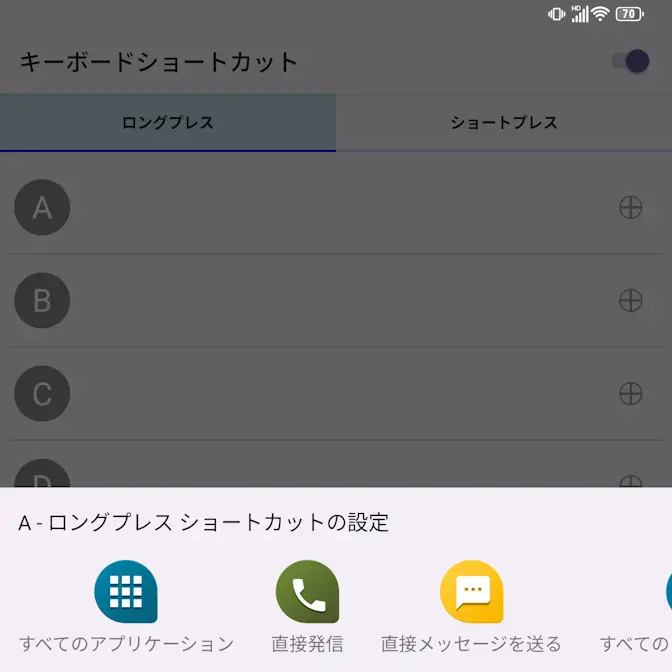The height and width of the screenshot is (672, 672).
Task: Add a shortcut for letter B
Action: pos(630,300)
